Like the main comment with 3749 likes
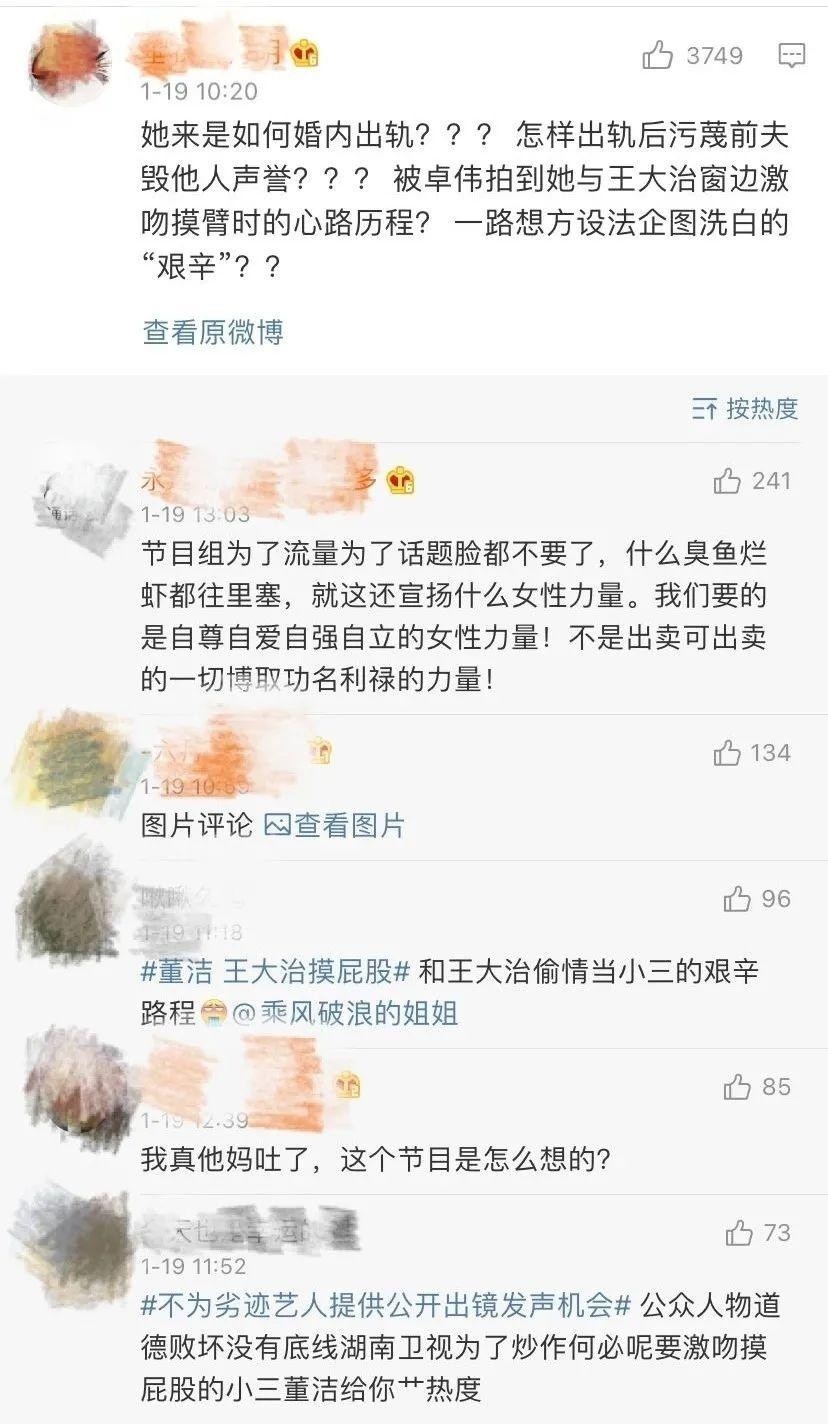Screen dimensions: 828x1424 [658, 55]
